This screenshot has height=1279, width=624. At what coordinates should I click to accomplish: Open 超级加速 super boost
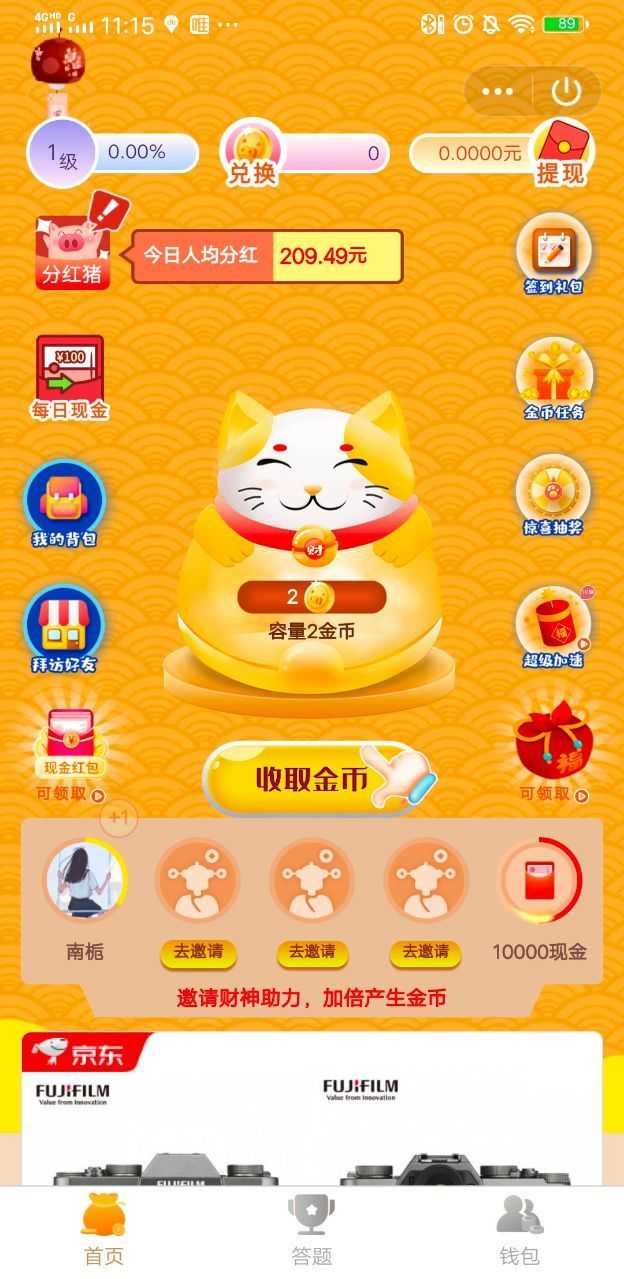pyautogui.click(x=553, y=627)
